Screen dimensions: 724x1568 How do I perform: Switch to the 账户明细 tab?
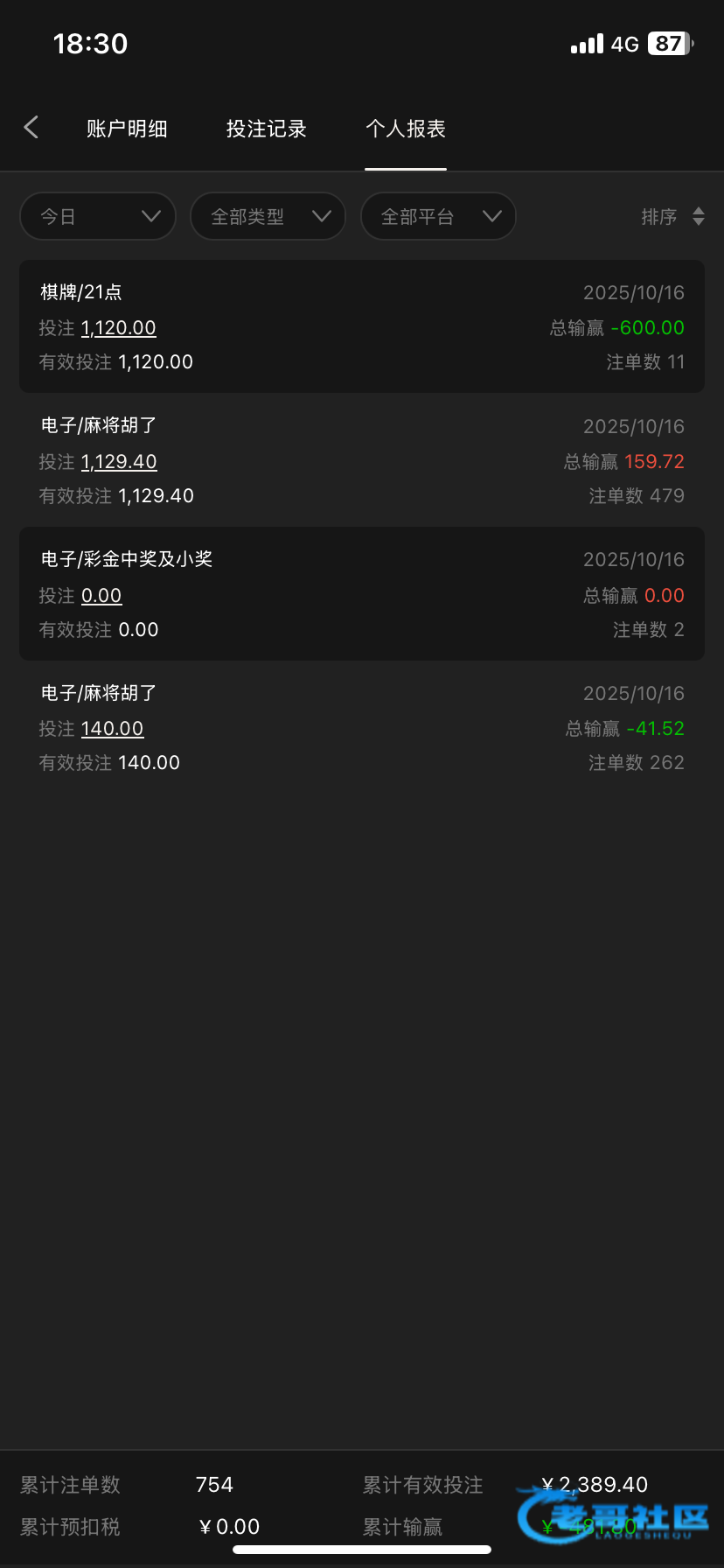pos(127,129)
